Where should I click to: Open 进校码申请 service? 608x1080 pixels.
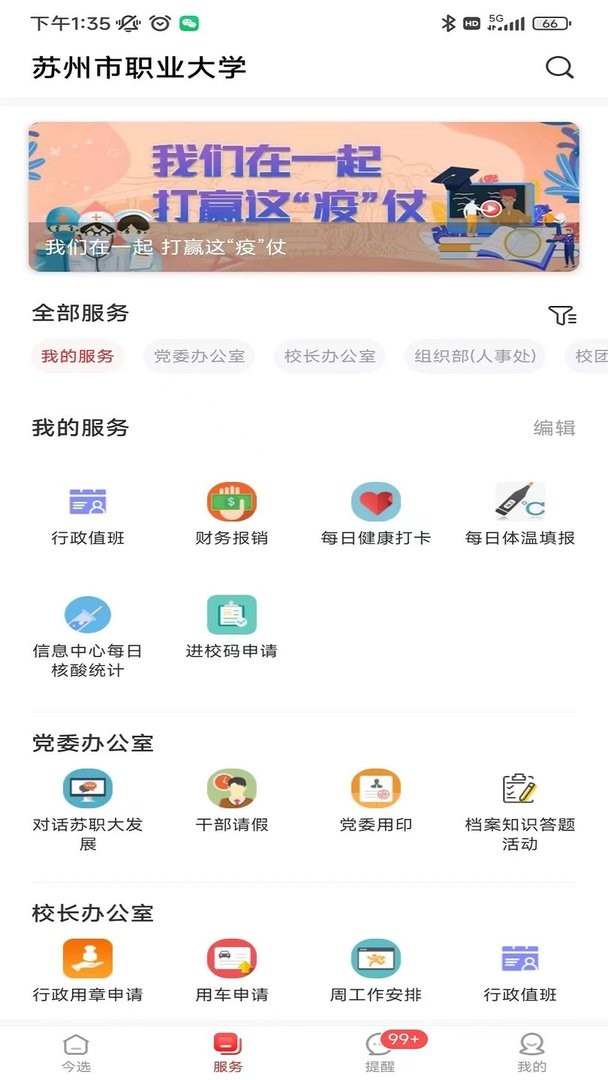231,626
